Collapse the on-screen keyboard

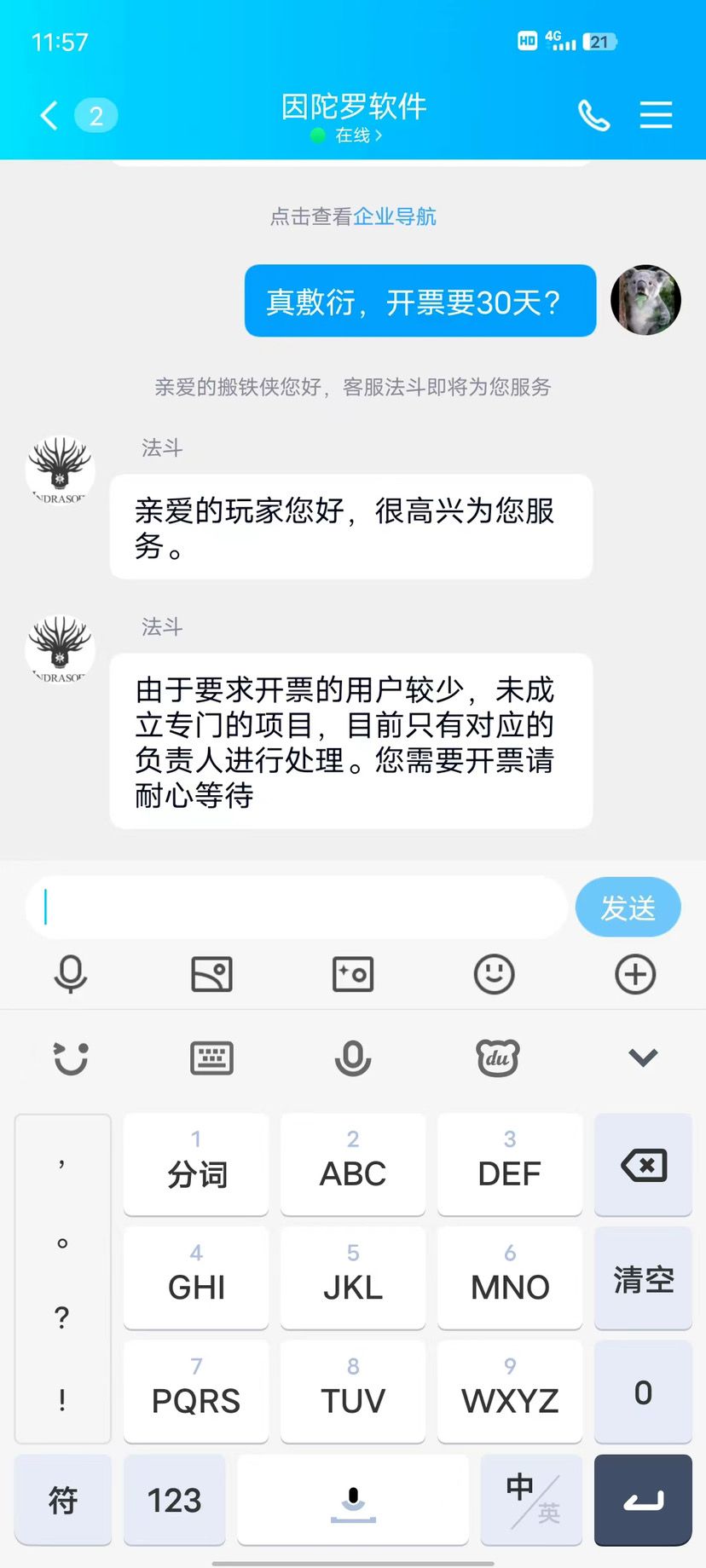click(x=642, y=1058)
